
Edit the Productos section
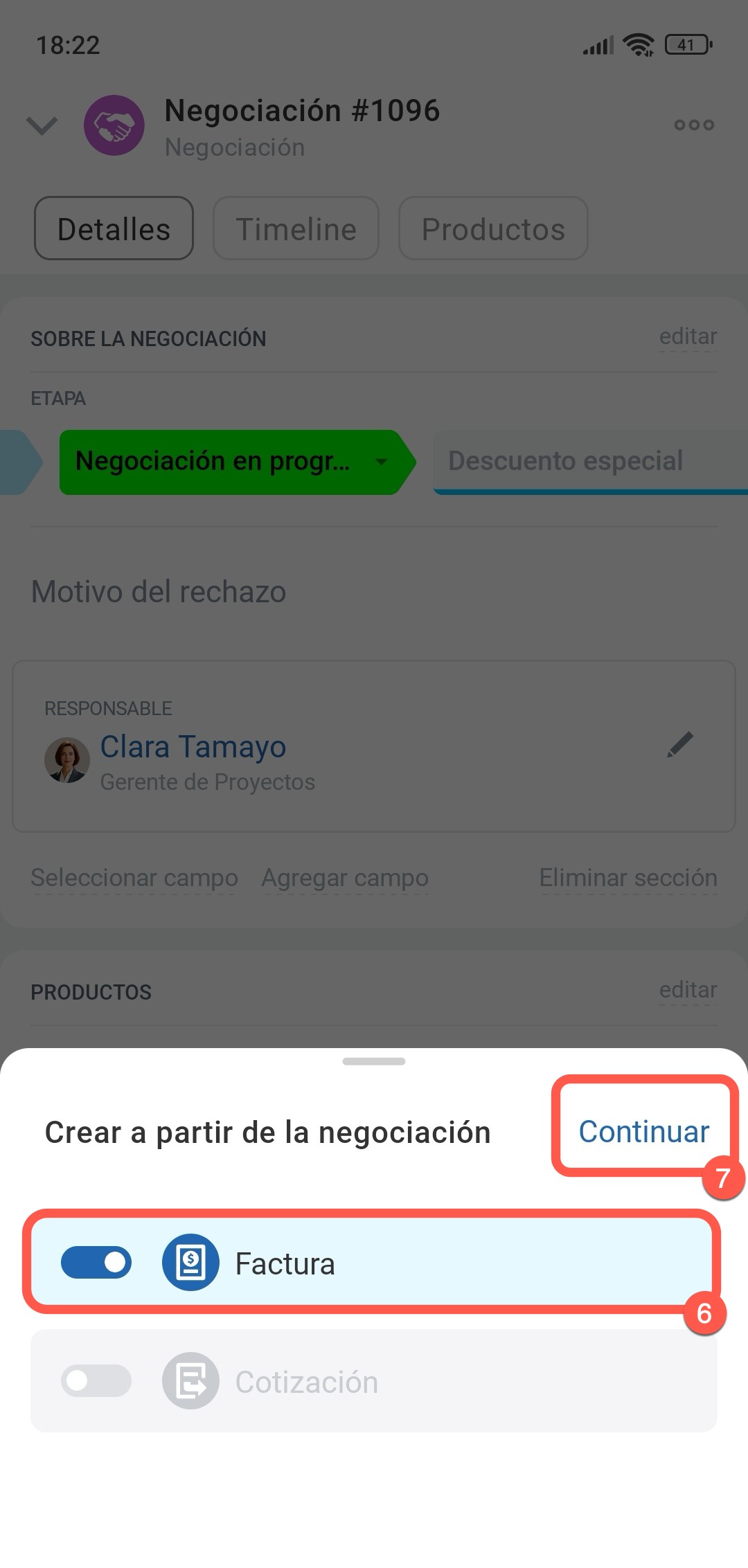click(x=688, y=990)
